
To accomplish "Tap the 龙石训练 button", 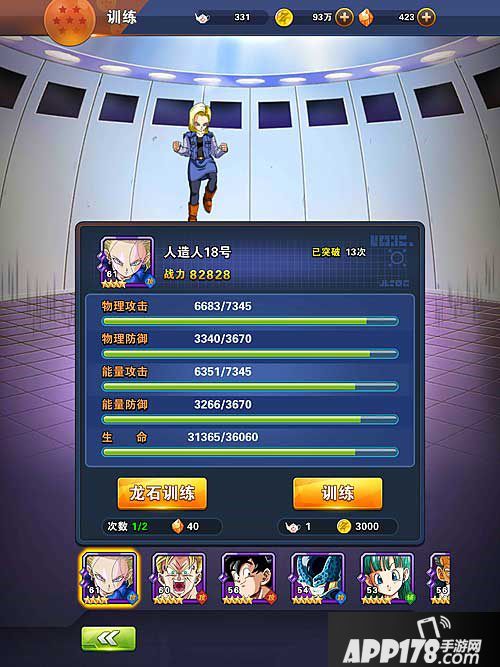I will click(162, 493).
